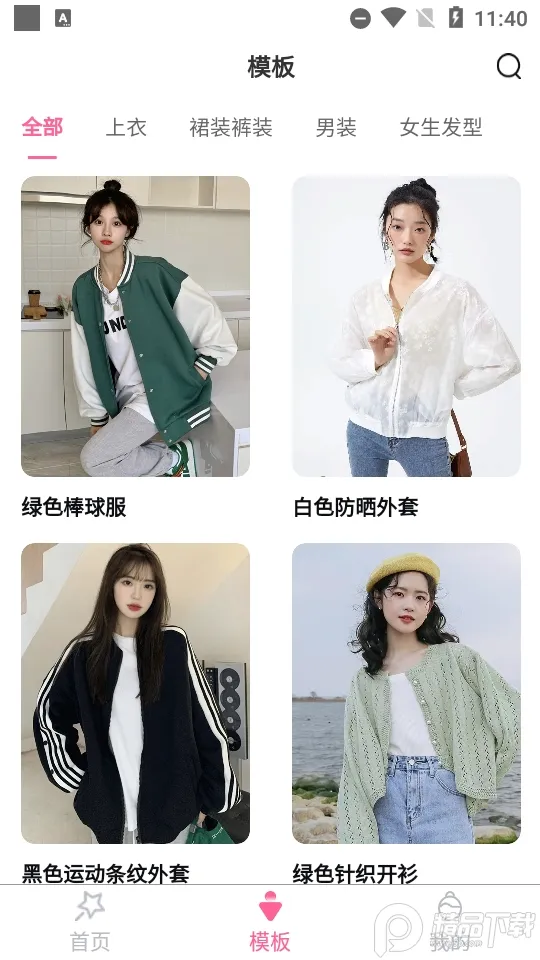Viewport: 540px width, 960px height.
Task: Show the 男装 category
Action: pos(336,127)
